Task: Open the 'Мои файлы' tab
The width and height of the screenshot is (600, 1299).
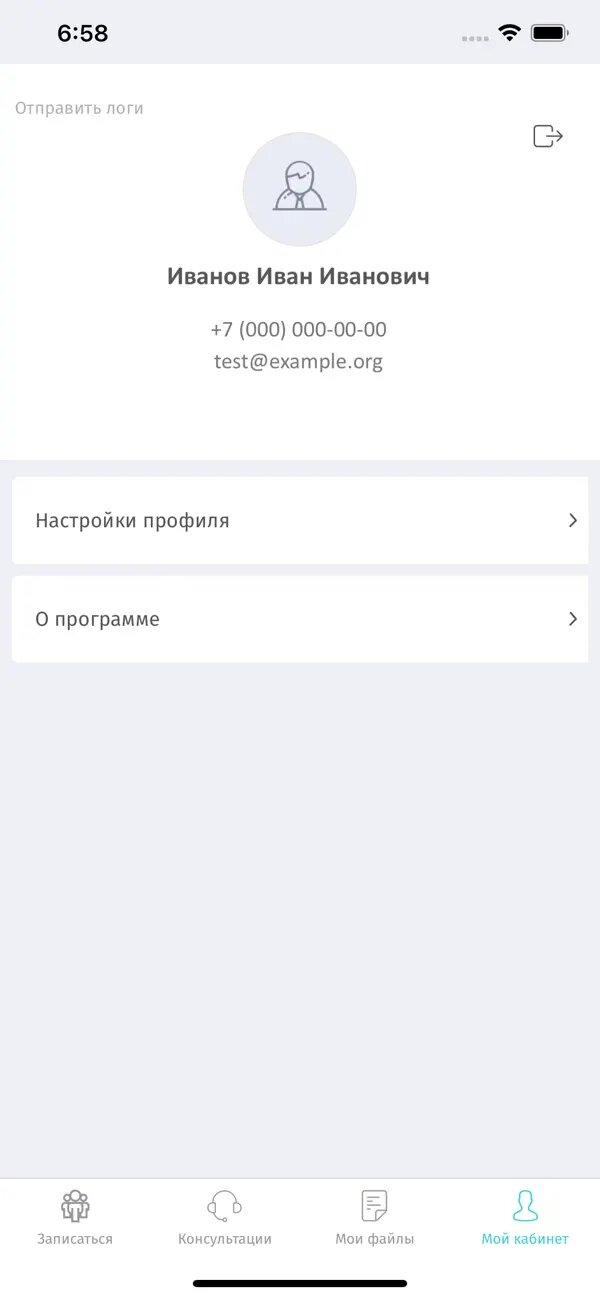Action: [375, 1217]
